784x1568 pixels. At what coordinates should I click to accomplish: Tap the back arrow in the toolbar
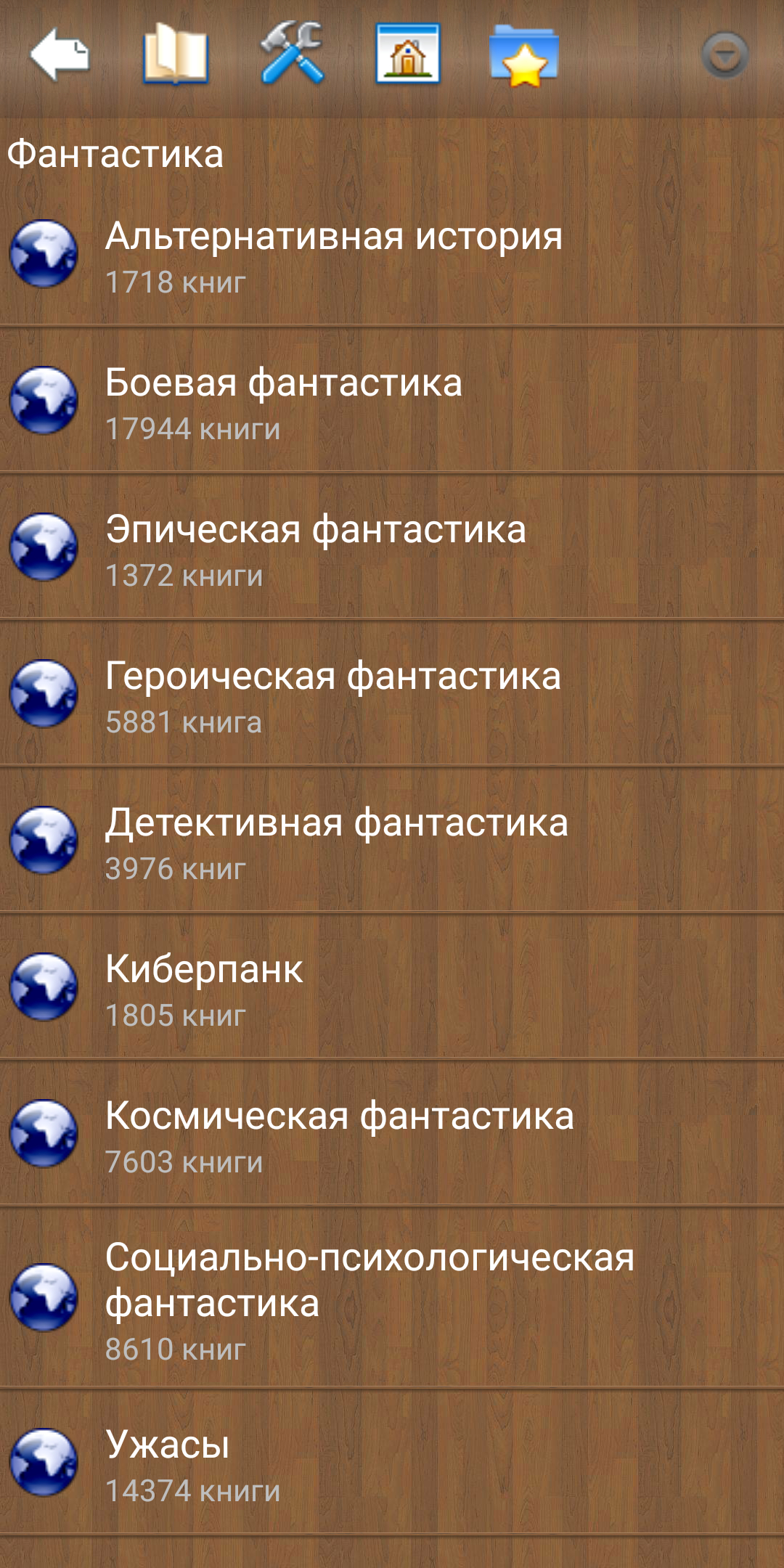click(60, 54)
